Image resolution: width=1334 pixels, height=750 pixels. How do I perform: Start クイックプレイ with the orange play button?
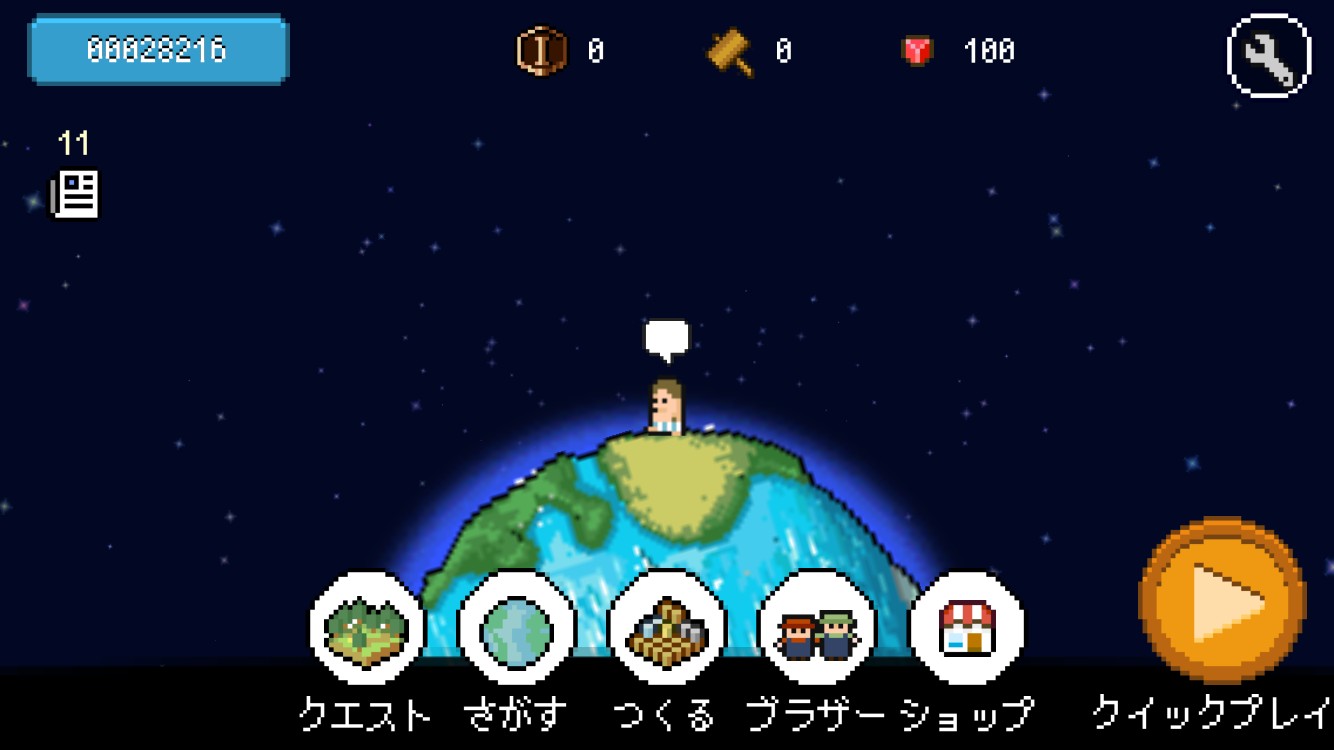[x=1222, y=603]
